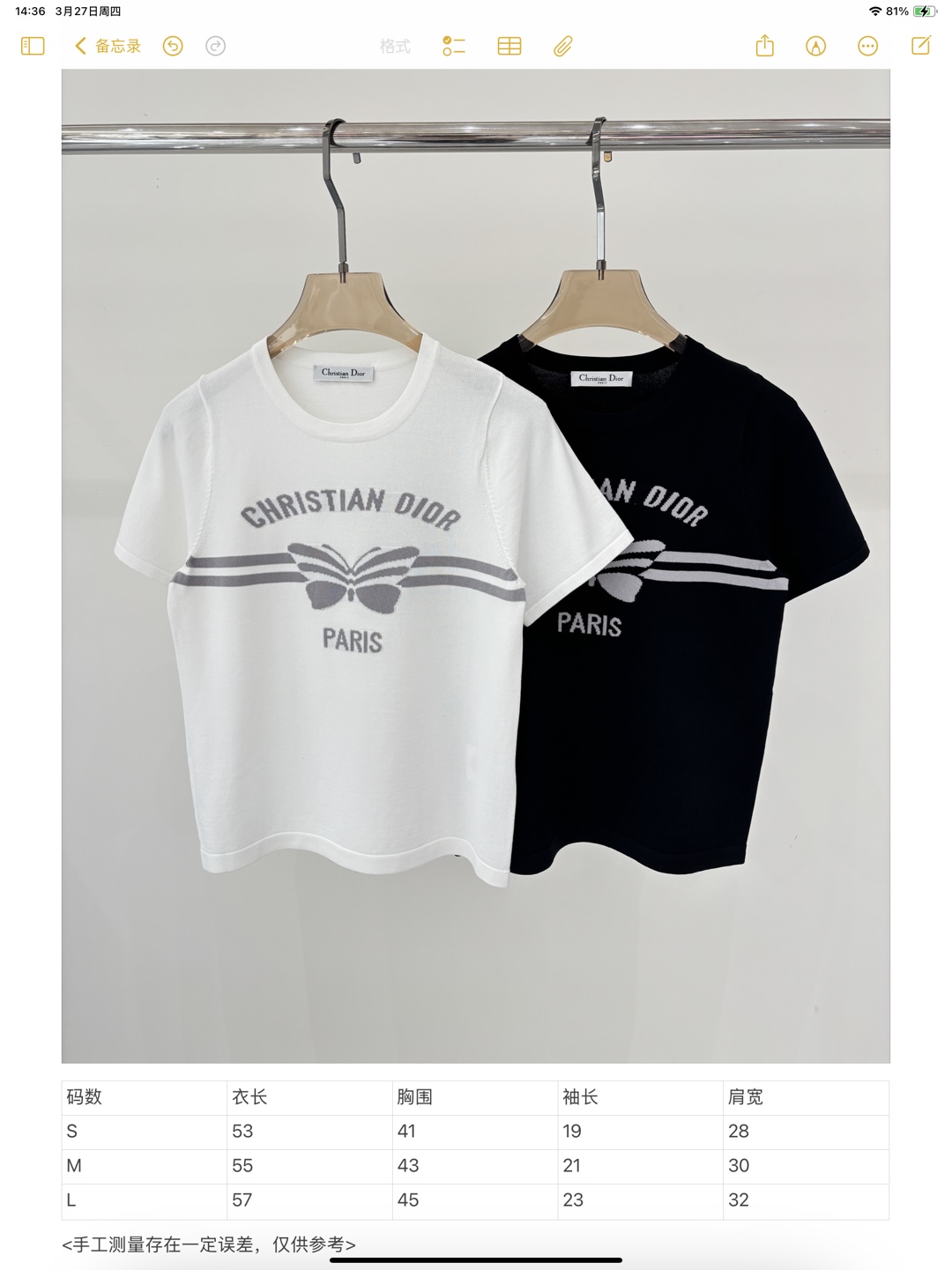The image size is (952, 1270).
Task: Open the markup pen tool
Action: point(816,46)
